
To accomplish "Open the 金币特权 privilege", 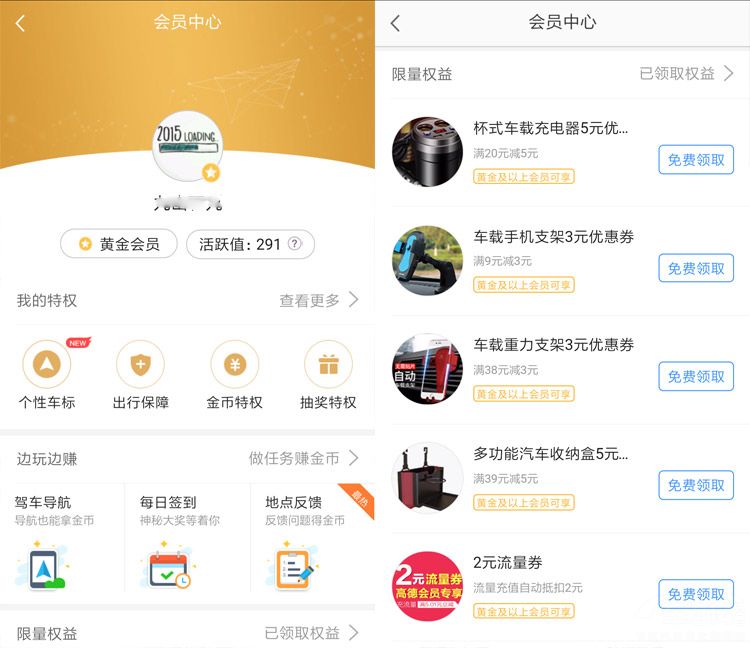I will pyautogui.click(x=234, y=376).
